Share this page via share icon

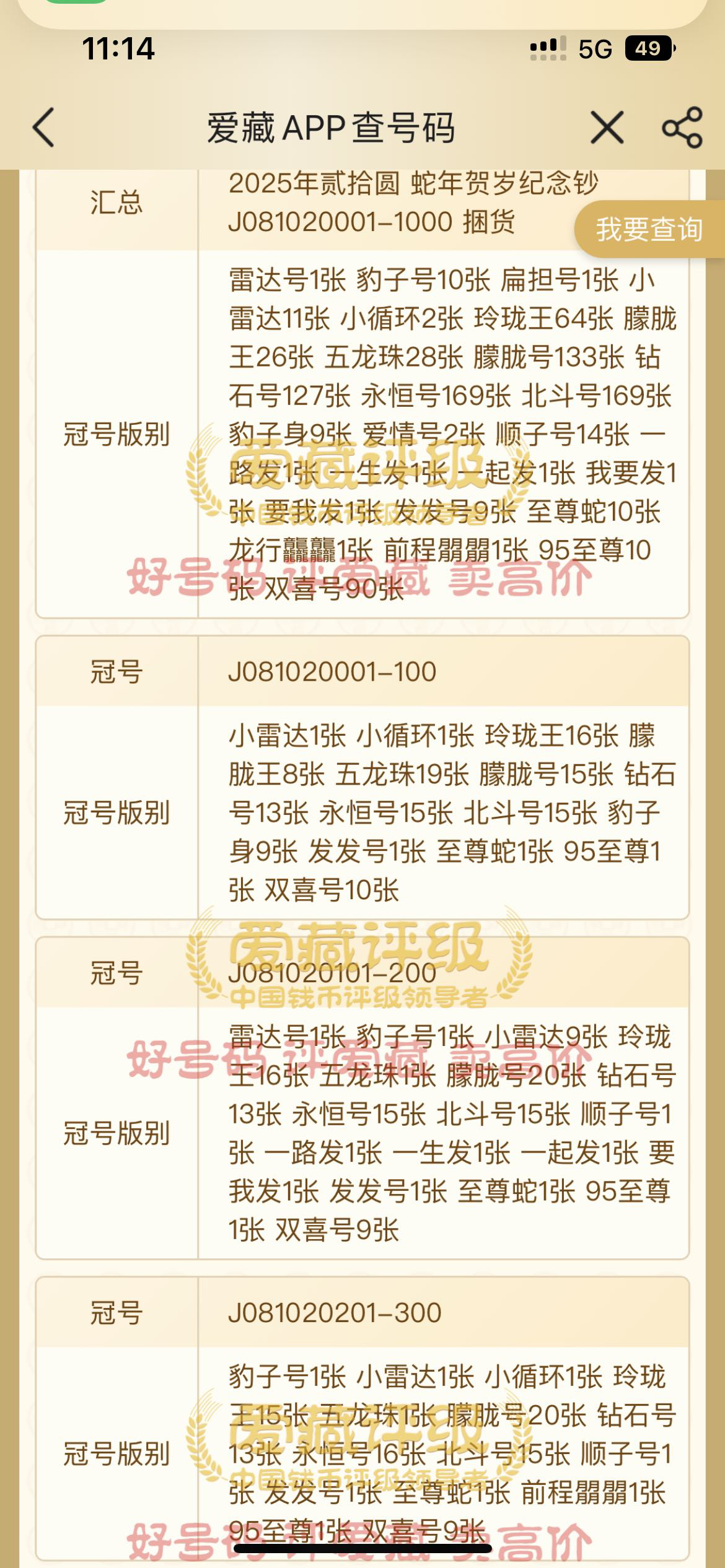[682, 128]
